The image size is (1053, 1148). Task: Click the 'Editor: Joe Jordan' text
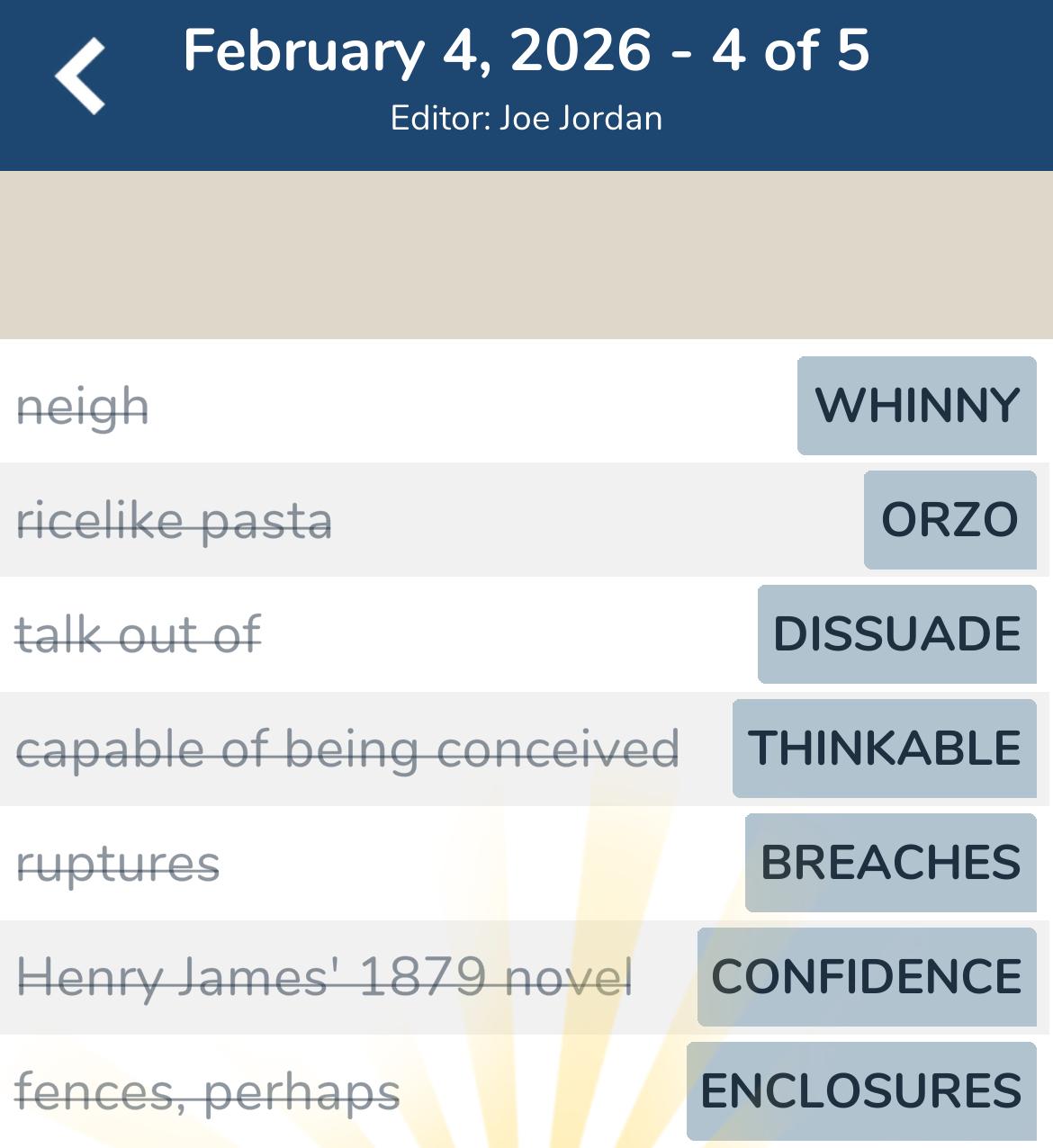point(526,117)
